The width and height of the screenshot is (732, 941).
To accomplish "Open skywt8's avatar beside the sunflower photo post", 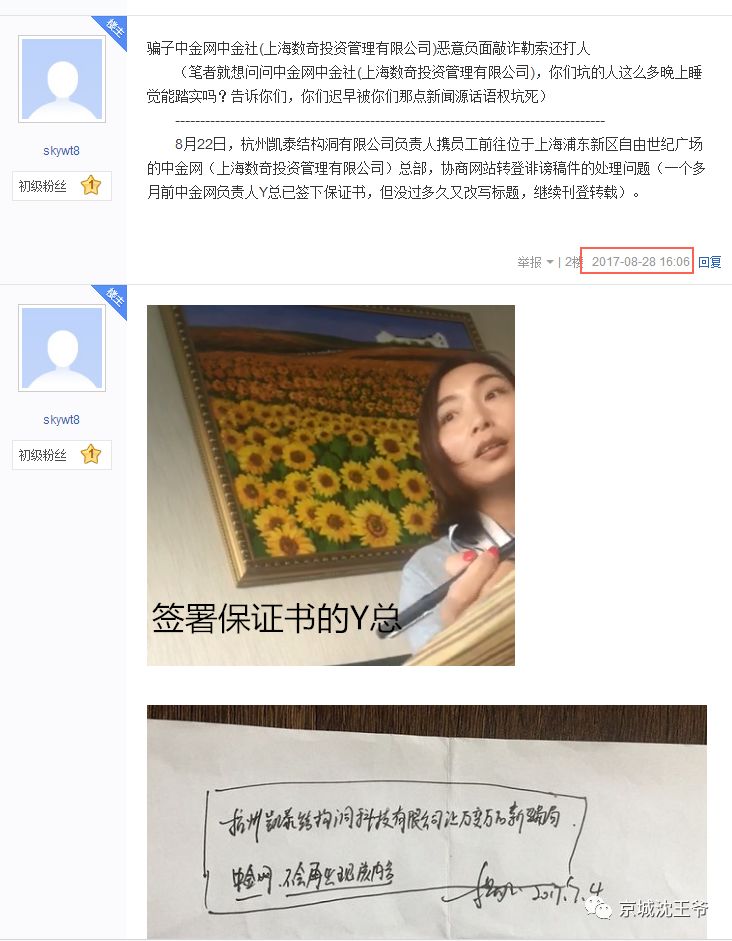I will tap(61, 348).
